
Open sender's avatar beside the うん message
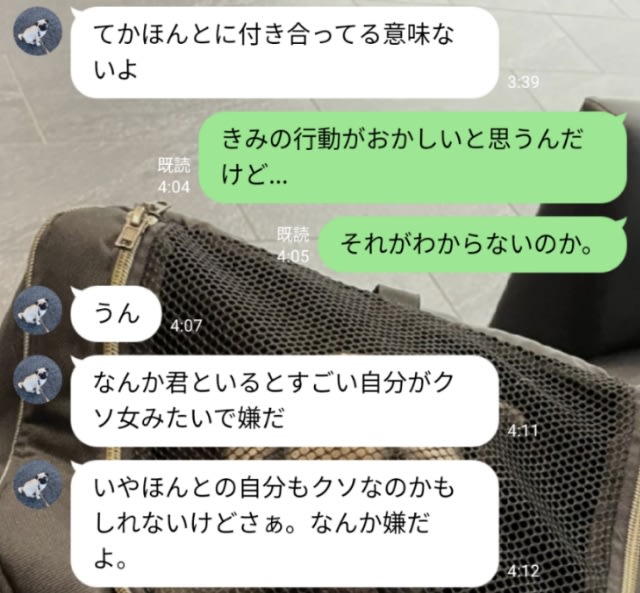(x=38, y=311)
